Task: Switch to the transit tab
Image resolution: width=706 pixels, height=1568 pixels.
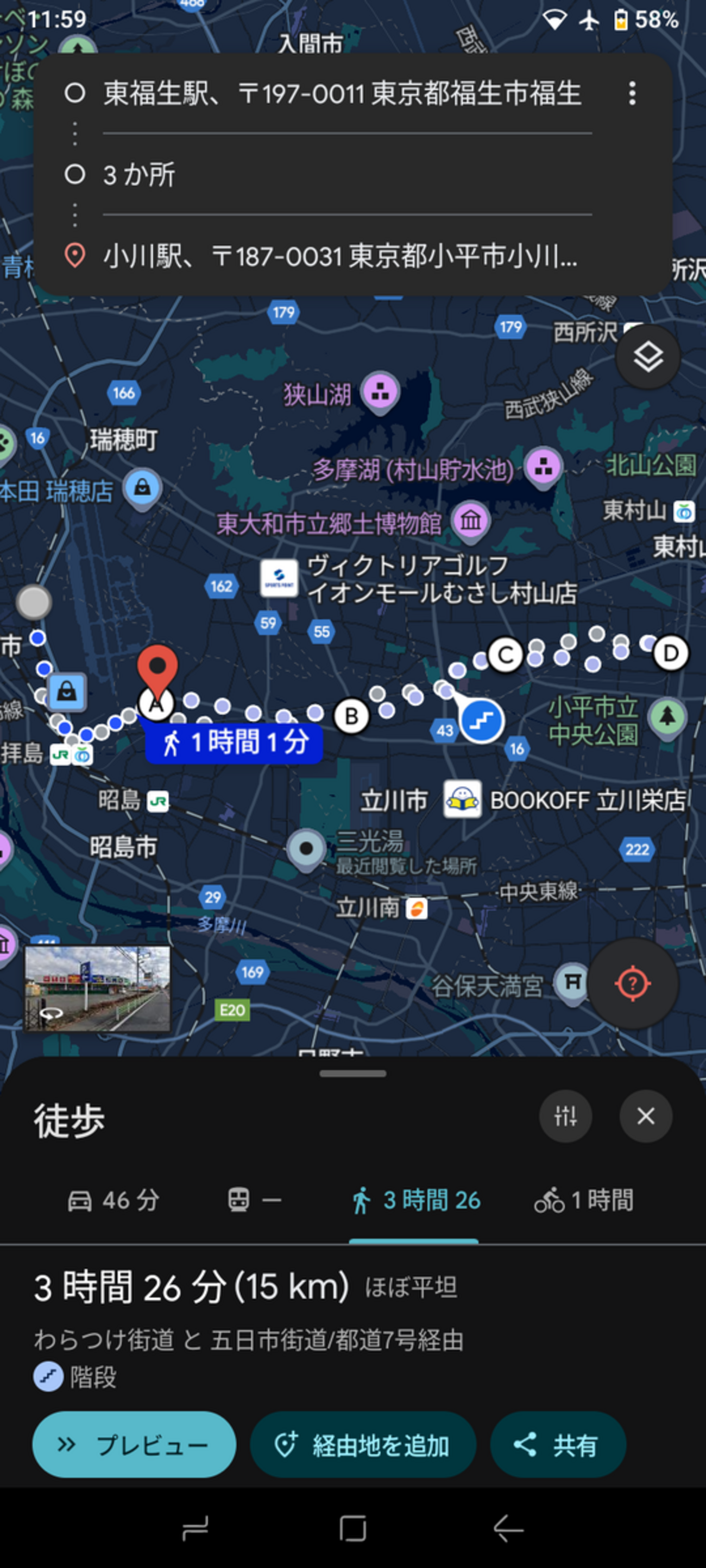Action: click(x=254, y=1201)
